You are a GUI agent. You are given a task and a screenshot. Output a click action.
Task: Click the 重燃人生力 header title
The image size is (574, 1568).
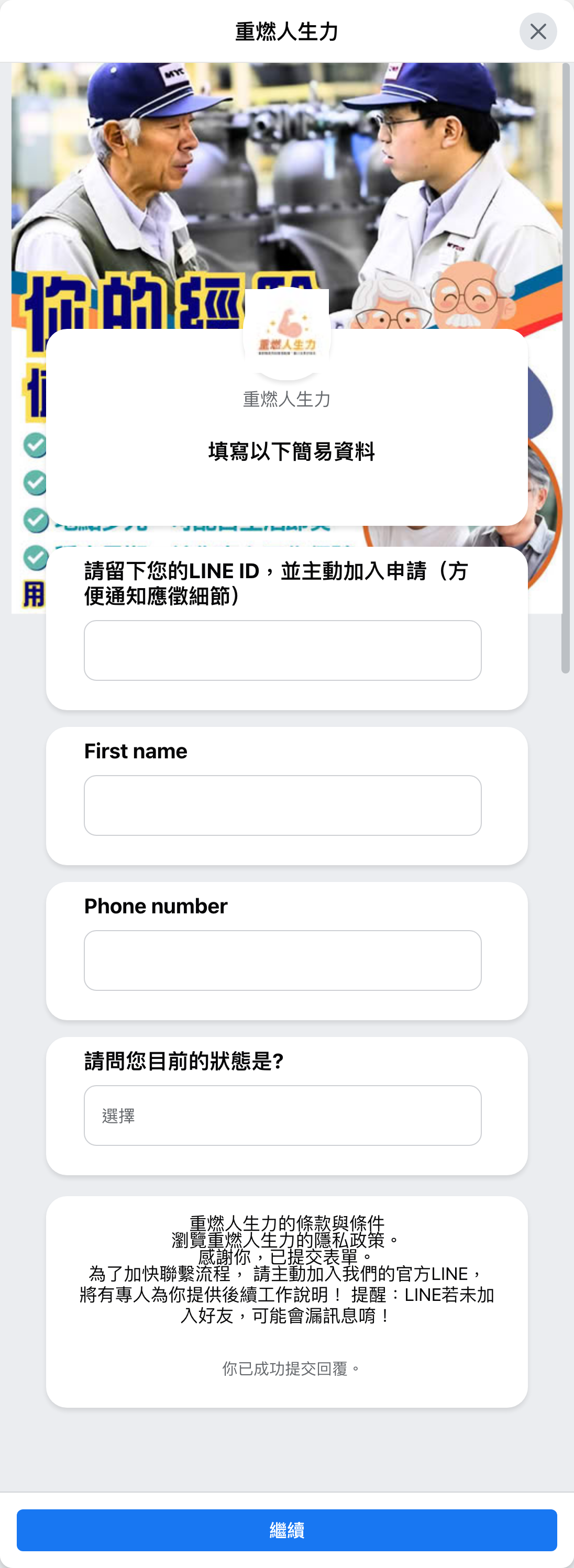coord(286,30)
